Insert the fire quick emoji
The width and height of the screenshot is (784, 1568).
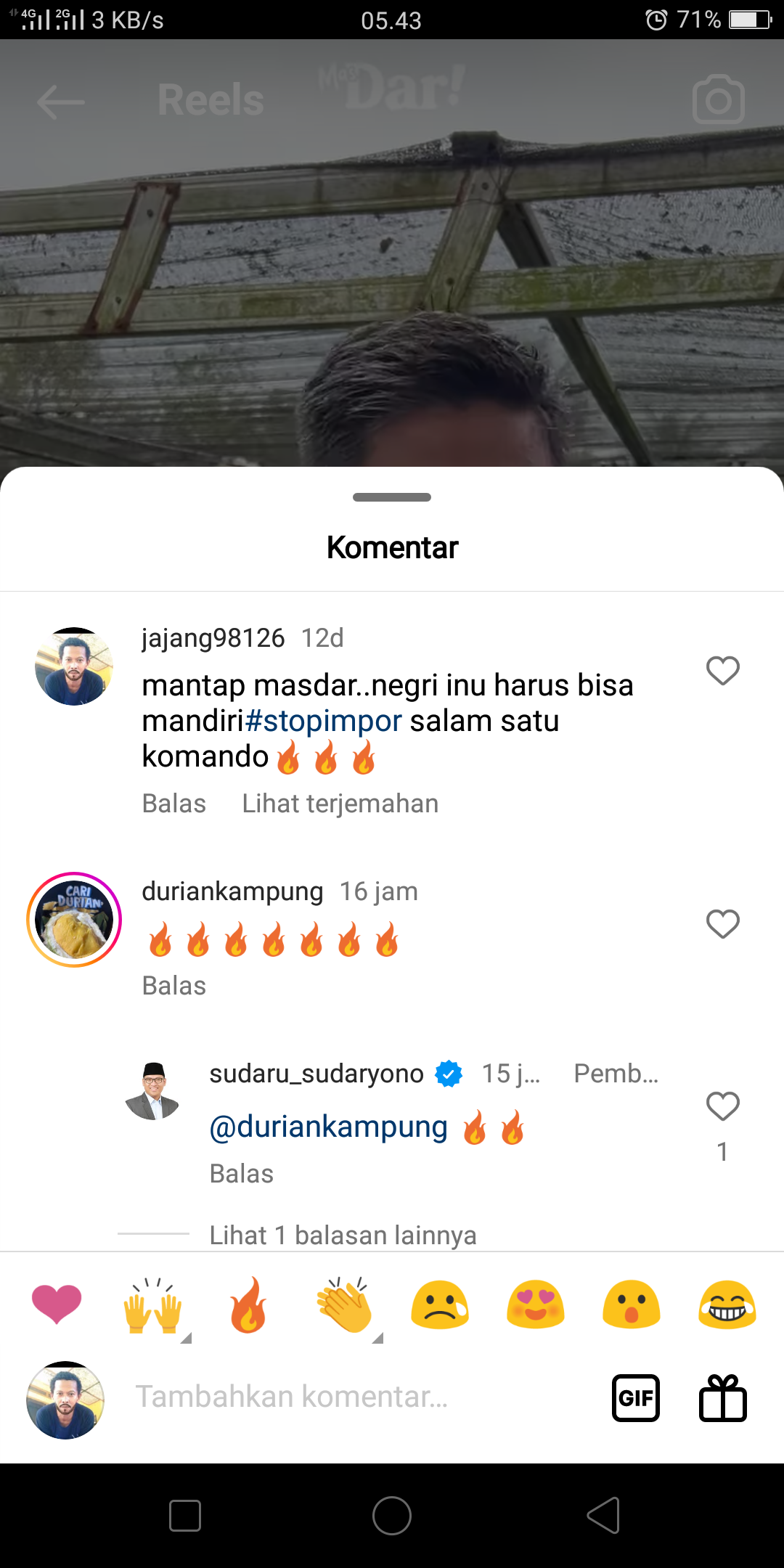[248, 1304]
